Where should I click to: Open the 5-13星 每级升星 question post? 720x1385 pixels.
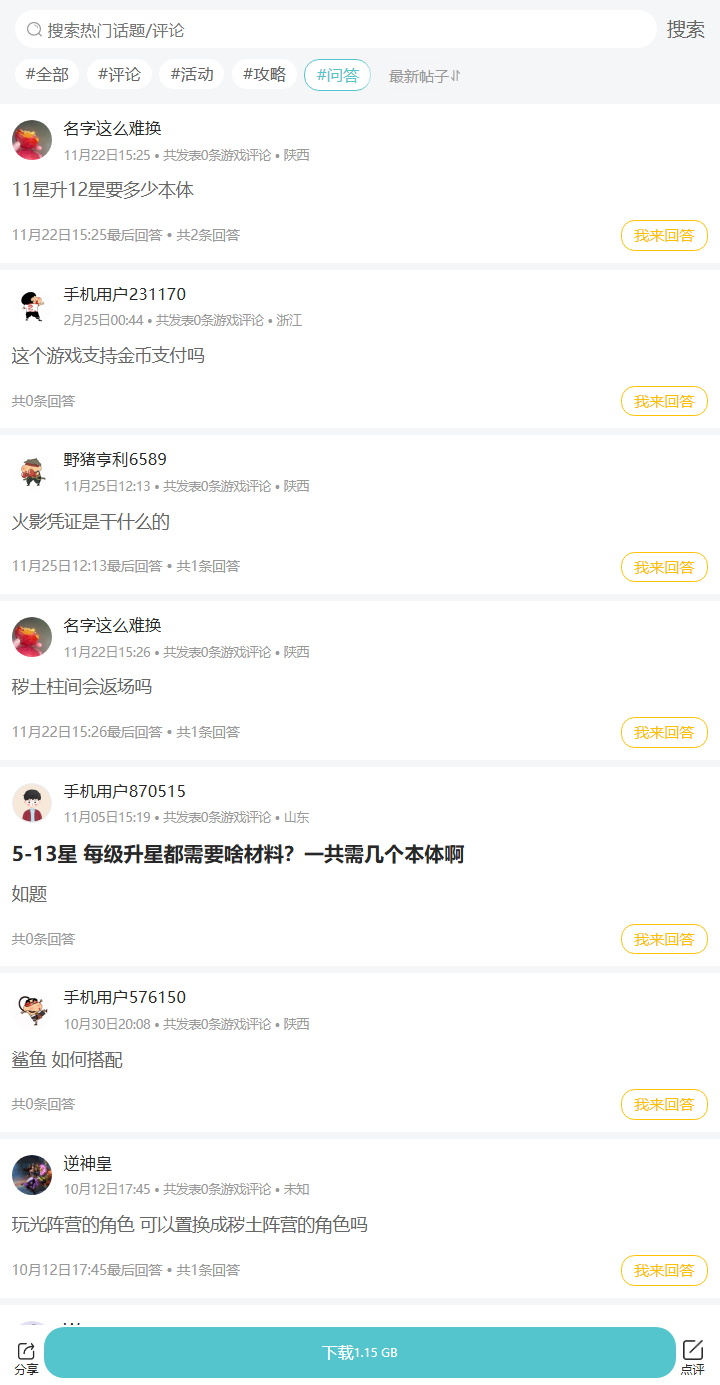[238, 855]
